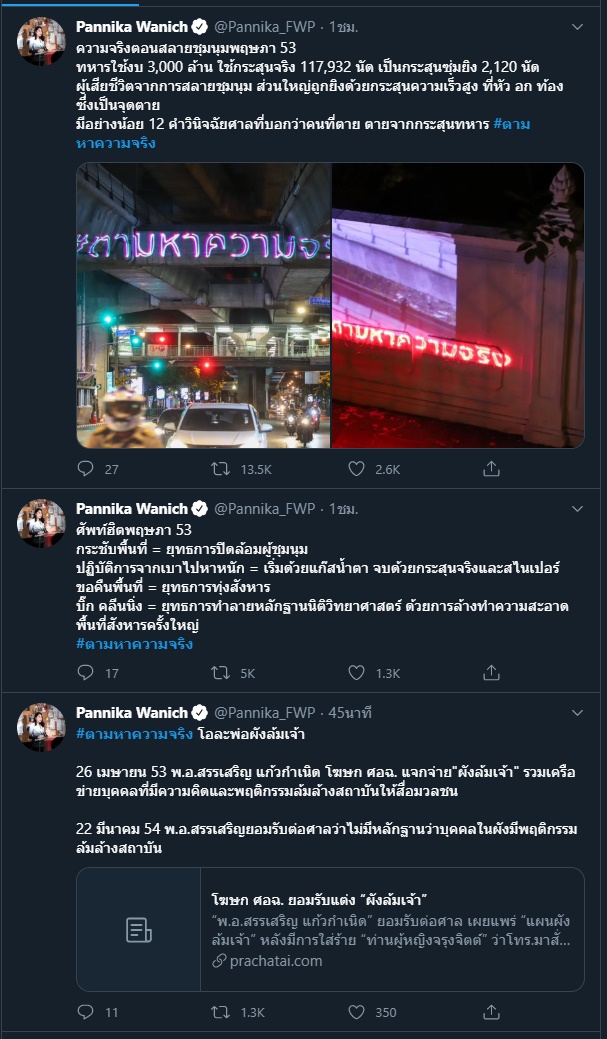Reply to the tweet with 27 comments
Image resolution: width=607 pixels, height=1039 pixels.
(x=85, y=469)
